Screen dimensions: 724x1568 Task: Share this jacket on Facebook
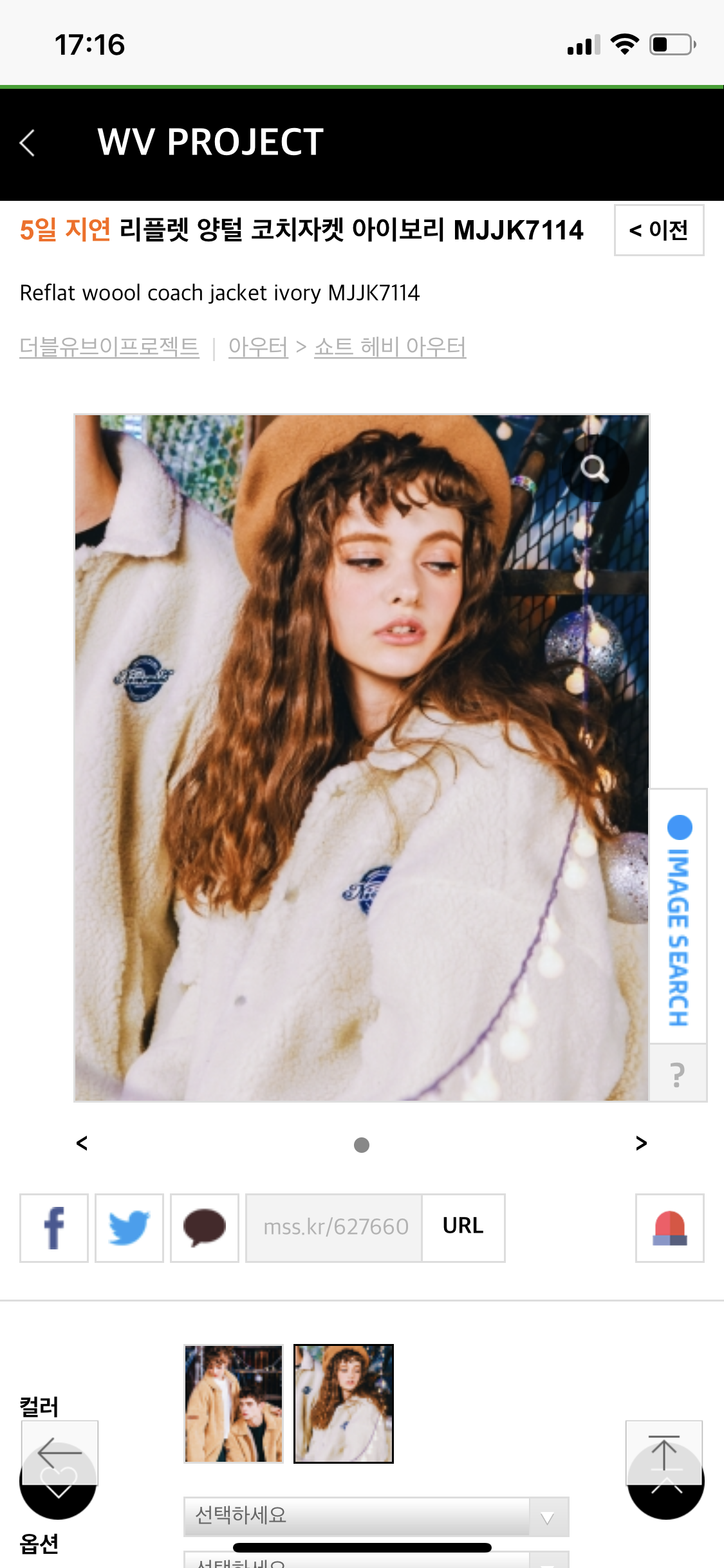coord(54,1227)
